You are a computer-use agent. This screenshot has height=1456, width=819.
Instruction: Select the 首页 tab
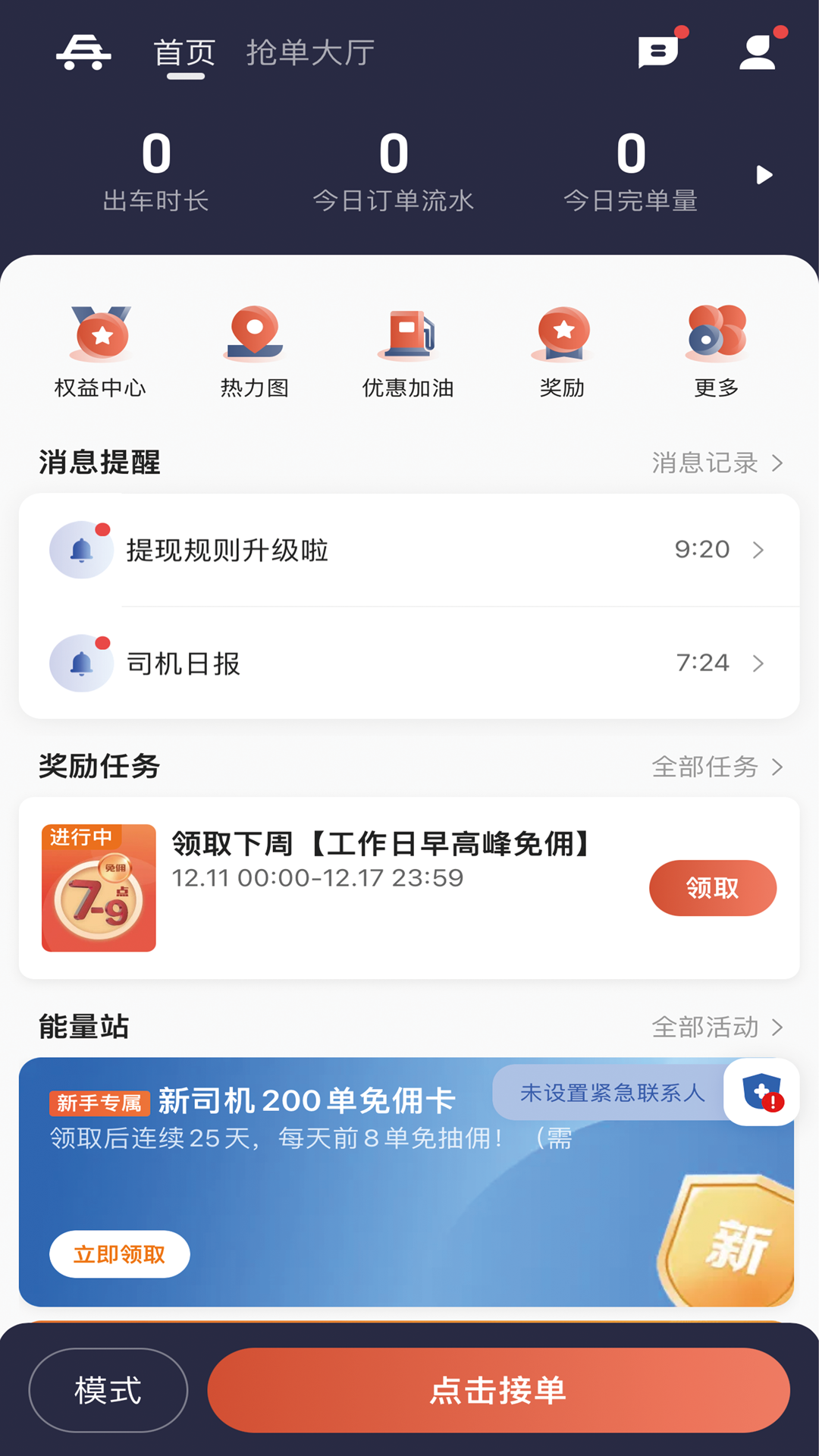pyautogui.click(x=184, y=53)
